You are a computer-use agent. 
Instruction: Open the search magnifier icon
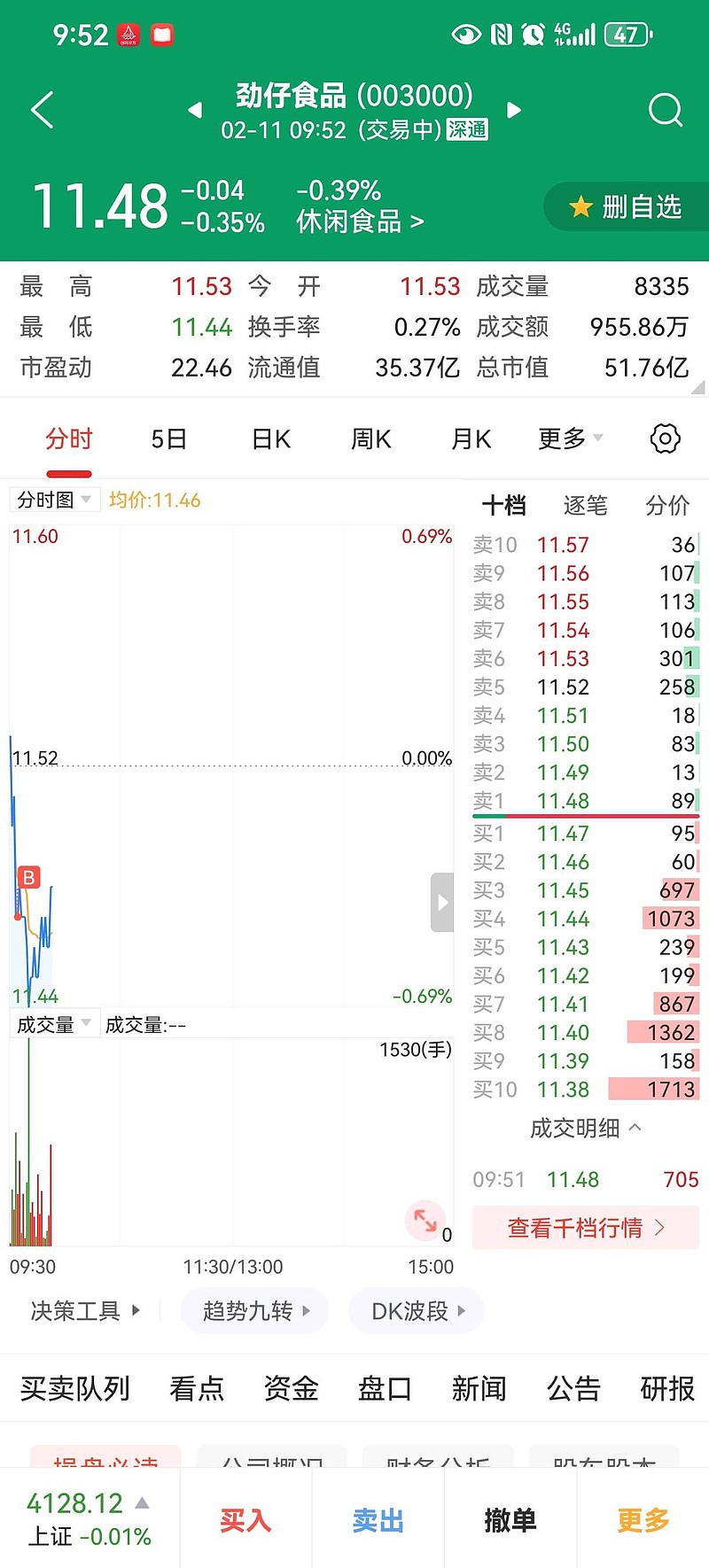[x=665, y=111]
